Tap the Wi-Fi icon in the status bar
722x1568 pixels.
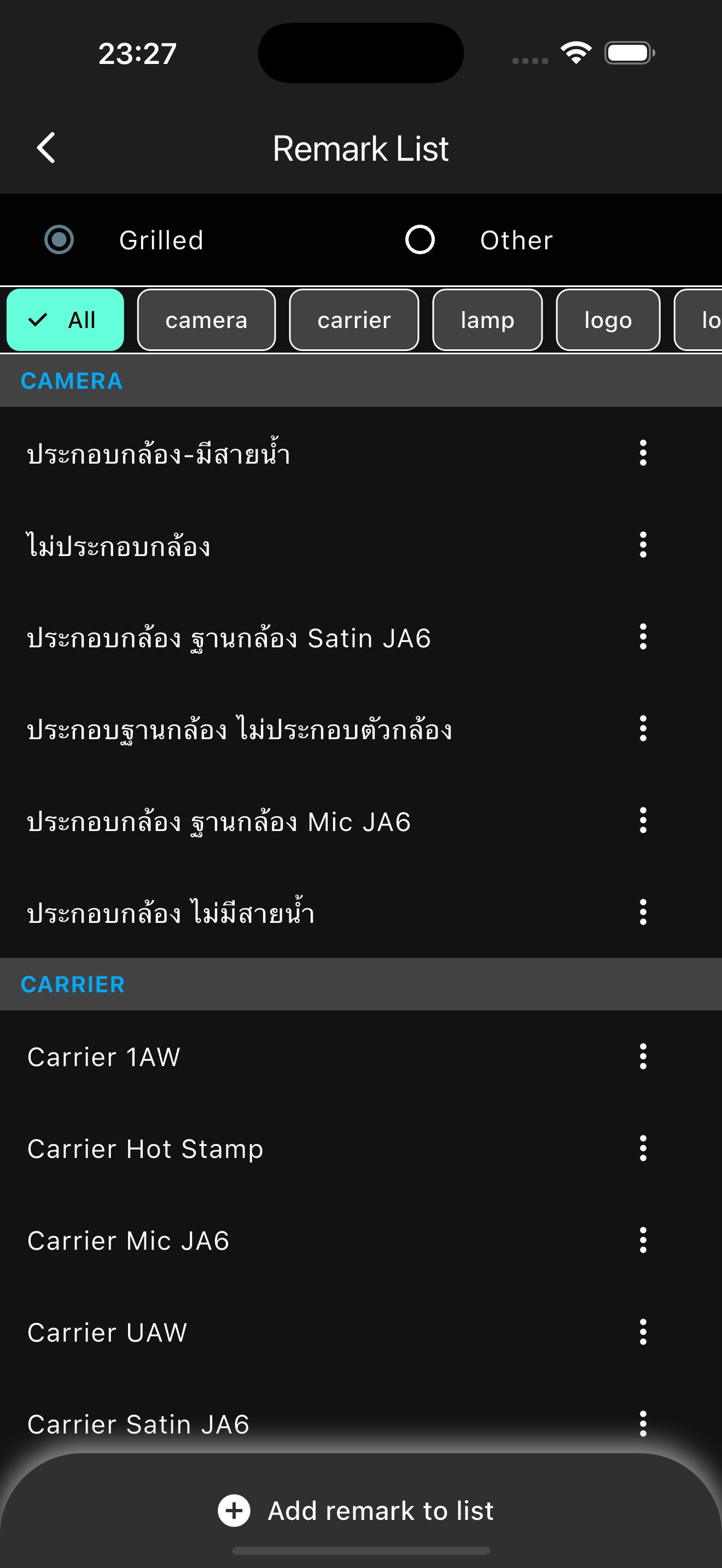[575, 52]
